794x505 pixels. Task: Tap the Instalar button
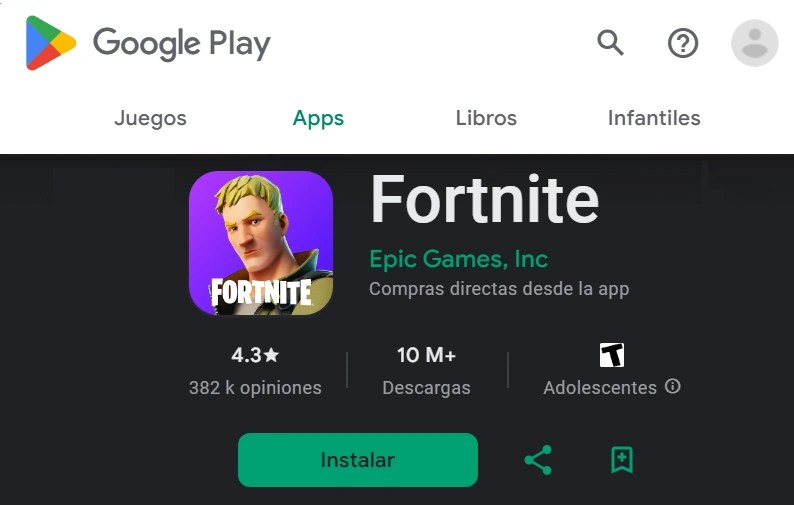[x=358, y=460]
